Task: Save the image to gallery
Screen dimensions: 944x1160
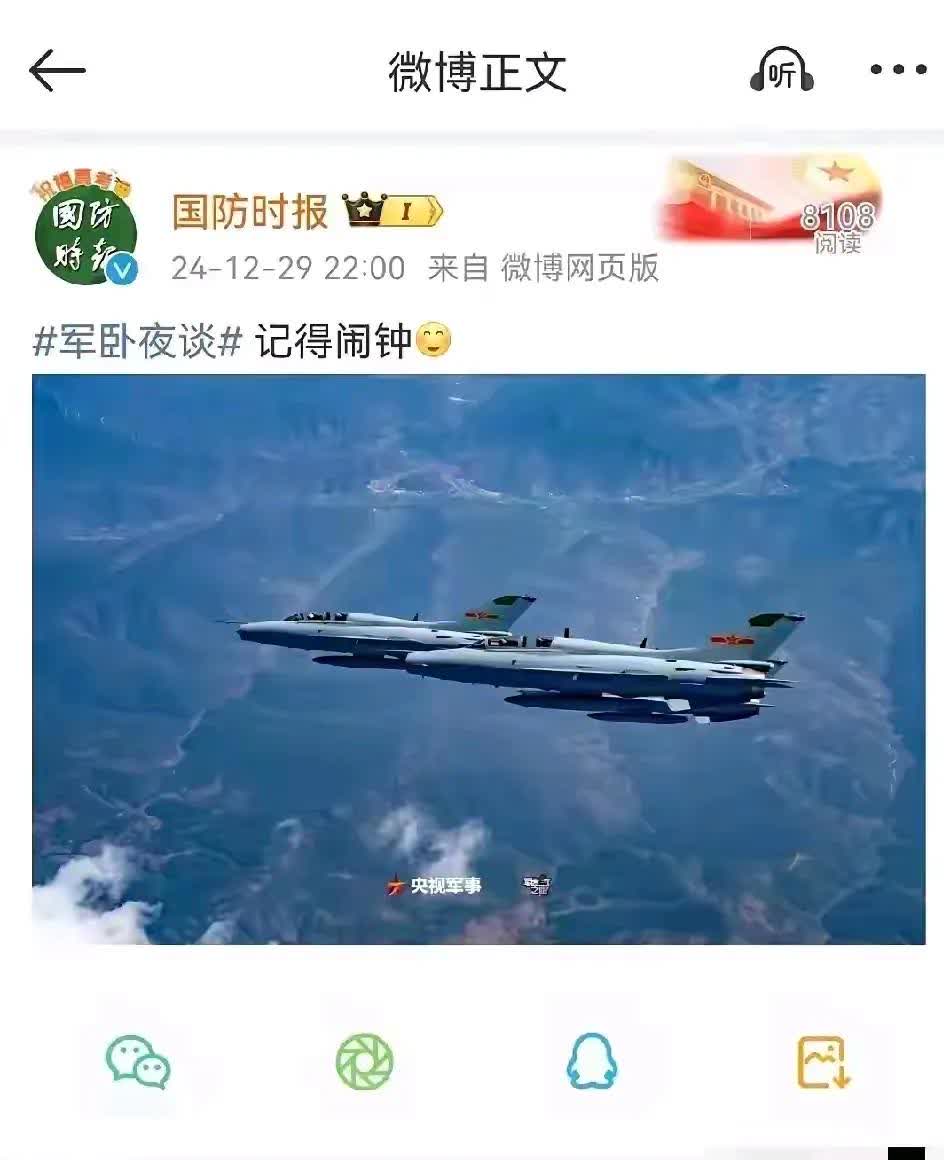Action: pos(823,1061)
